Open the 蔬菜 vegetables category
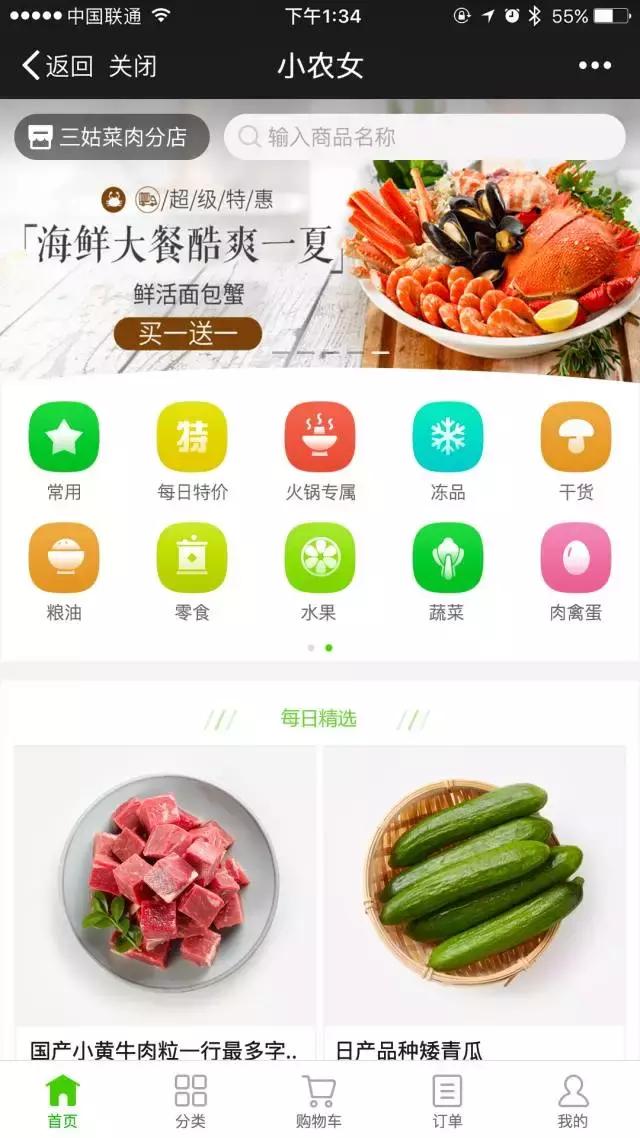The width and height of the screenshot is (640, 1138). point(448,570)
